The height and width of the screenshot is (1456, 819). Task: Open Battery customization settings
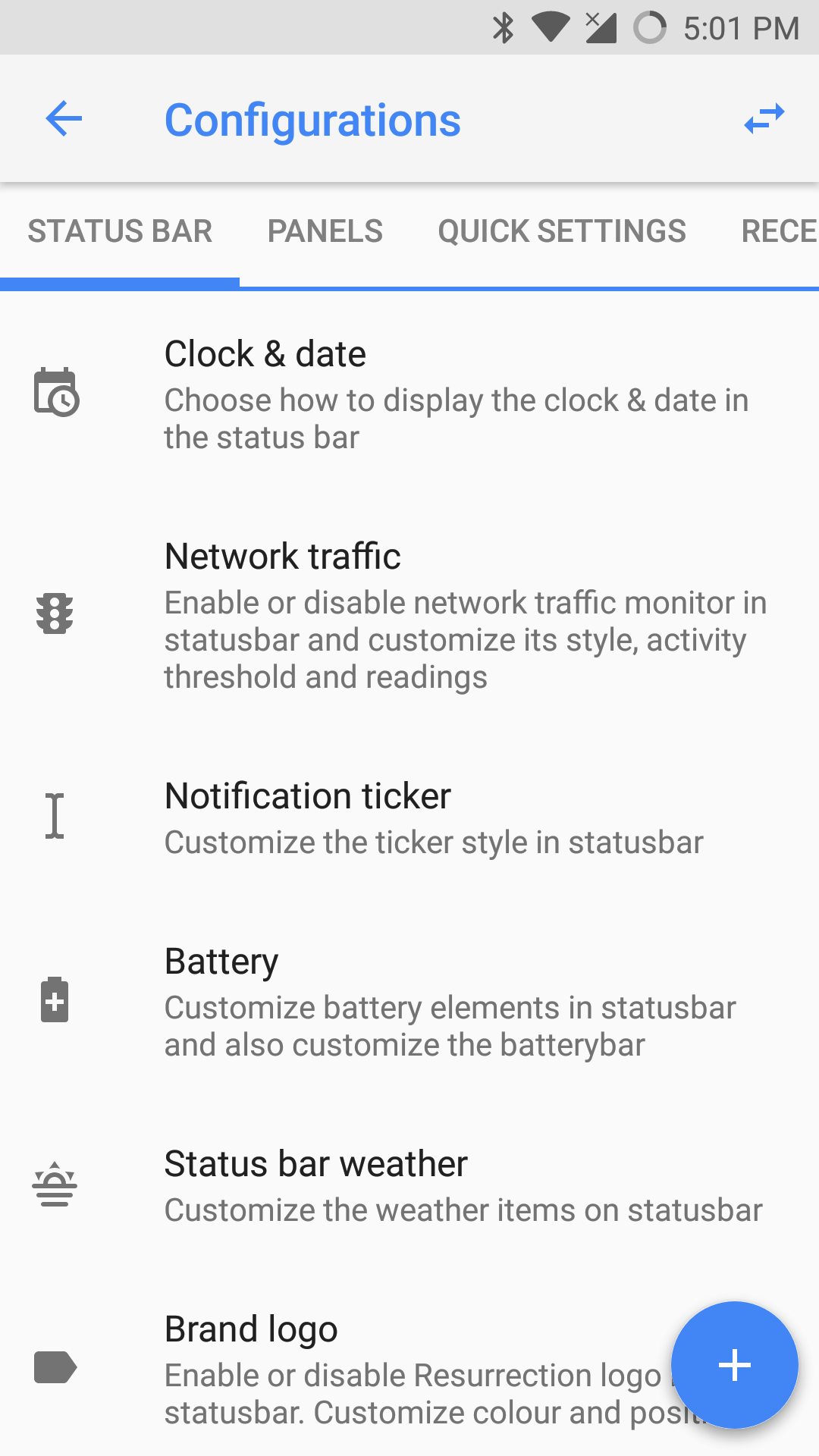[x=409, y=1001]
